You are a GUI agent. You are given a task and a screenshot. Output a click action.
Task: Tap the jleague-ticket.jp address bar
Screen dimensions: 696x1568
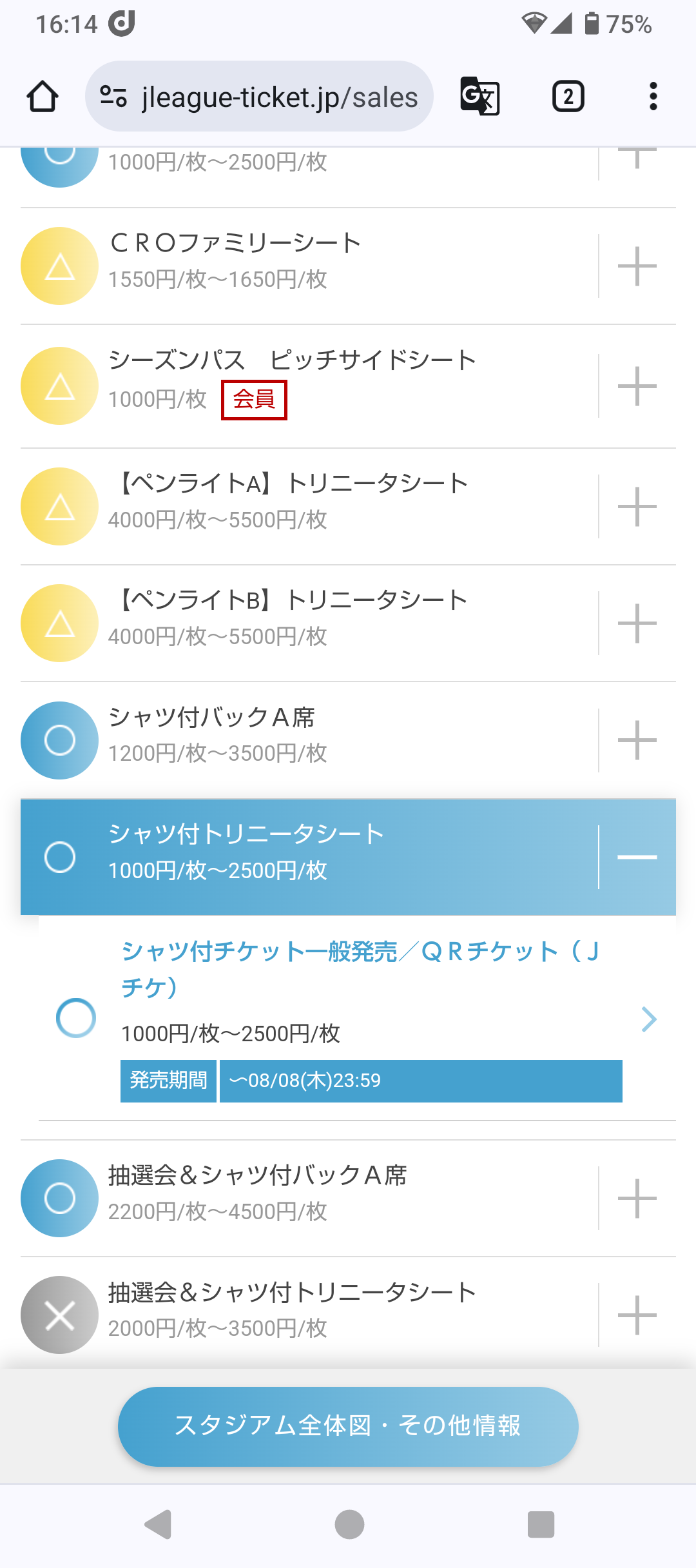pyautogui.click(x=259, y=97)
